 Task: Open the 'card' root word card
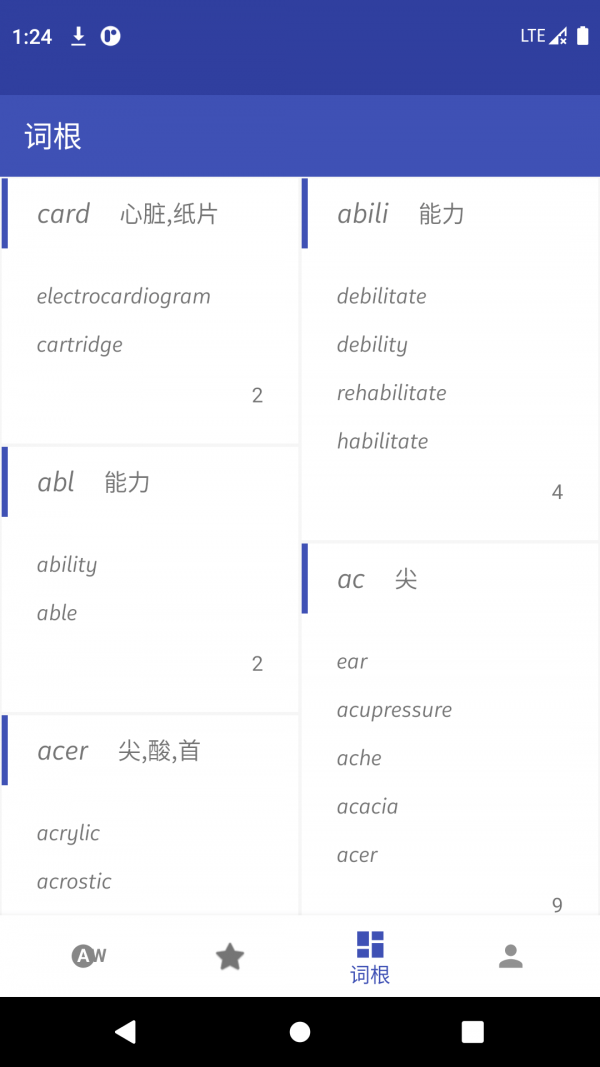150,310
